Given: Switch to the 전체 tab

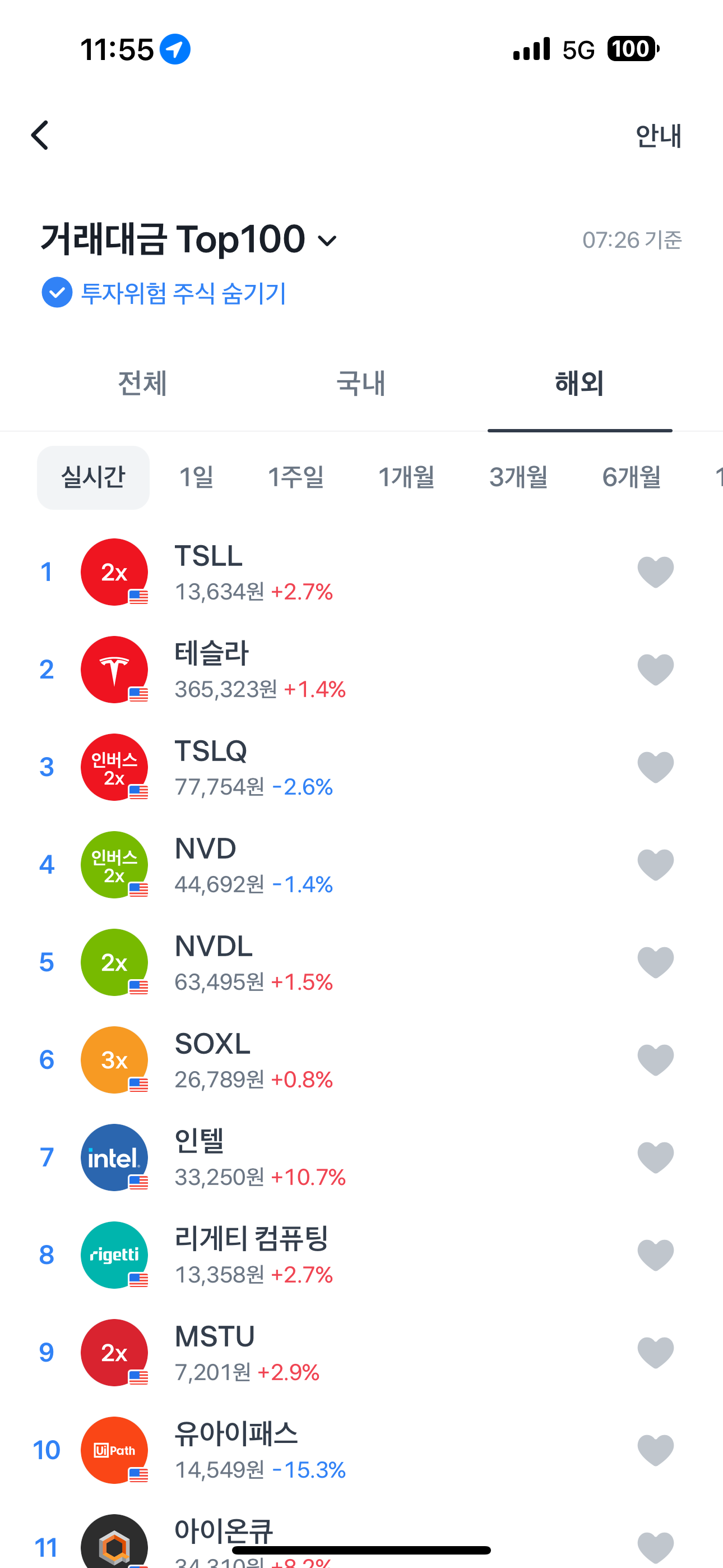Looking at the screenshot, I should (x=142, y=384).
